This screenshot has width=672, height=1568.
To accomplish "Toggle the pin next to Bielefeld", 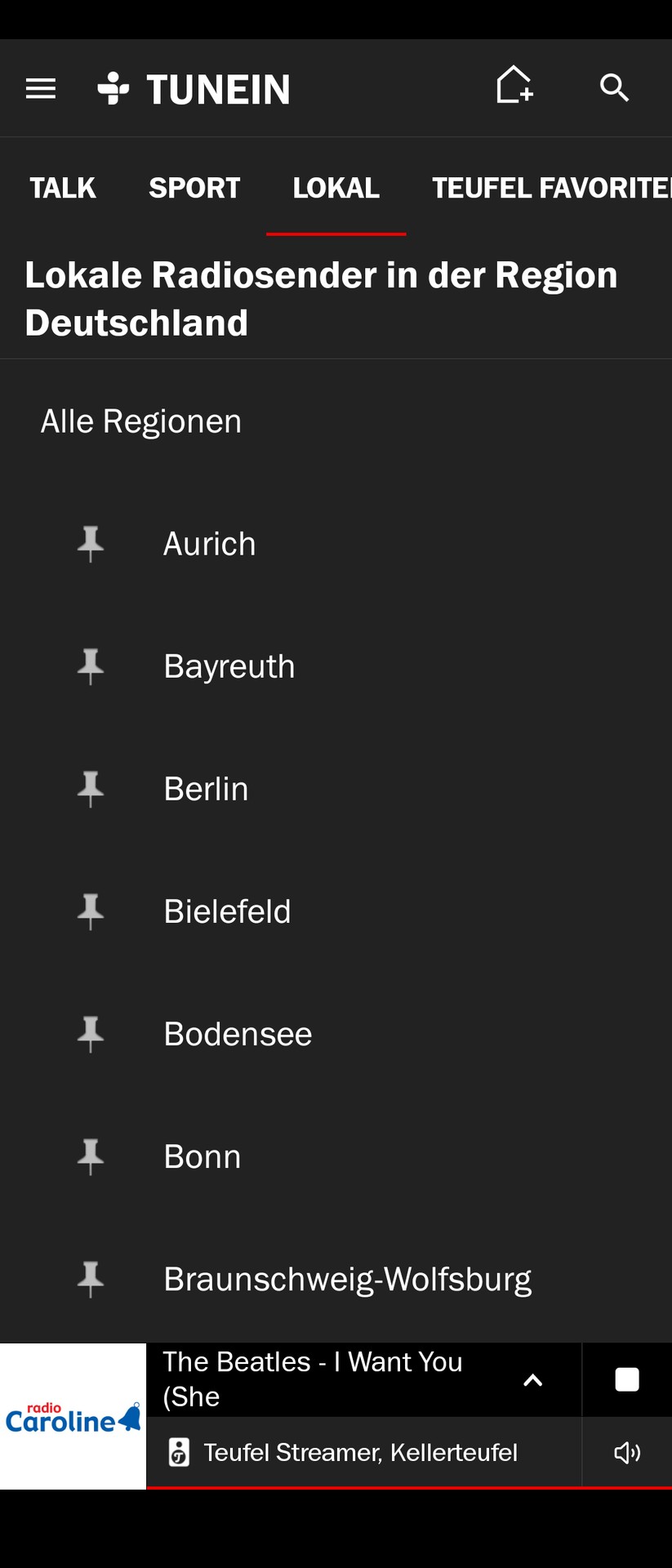I will [x=90, y=911].
